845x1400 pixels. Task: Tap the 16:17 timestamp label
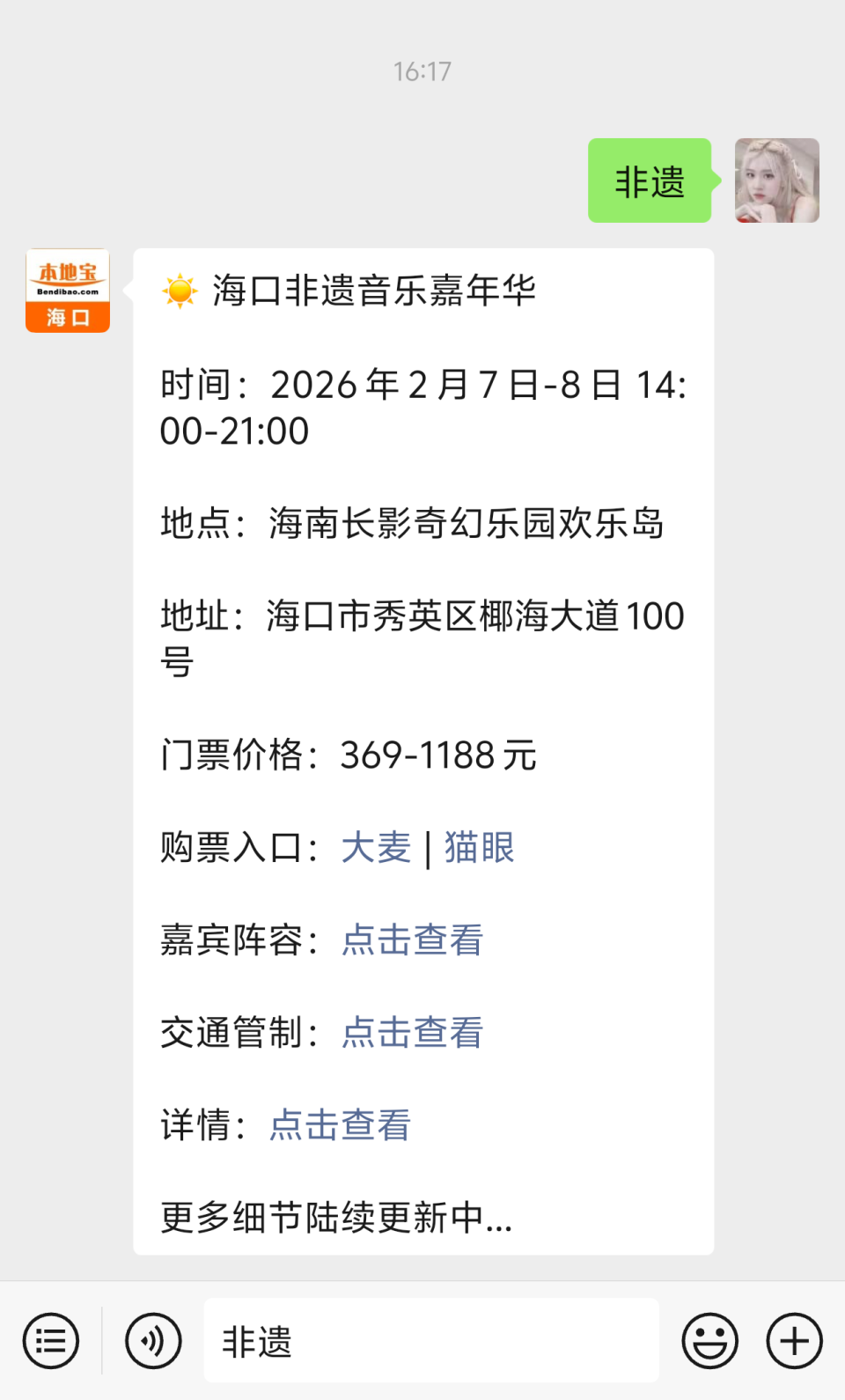(x=422, y=72)
